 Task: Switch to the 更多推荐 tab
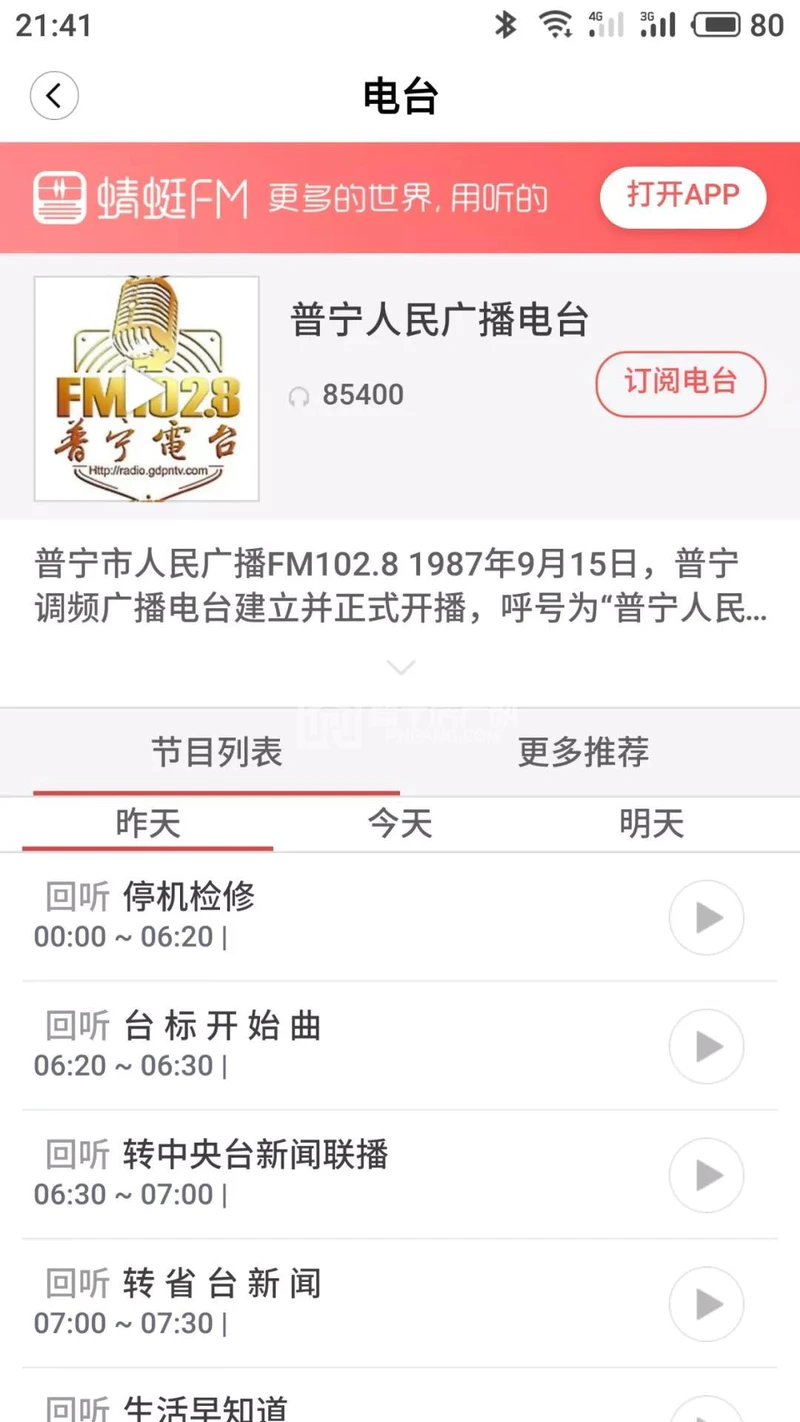point(583,752)
